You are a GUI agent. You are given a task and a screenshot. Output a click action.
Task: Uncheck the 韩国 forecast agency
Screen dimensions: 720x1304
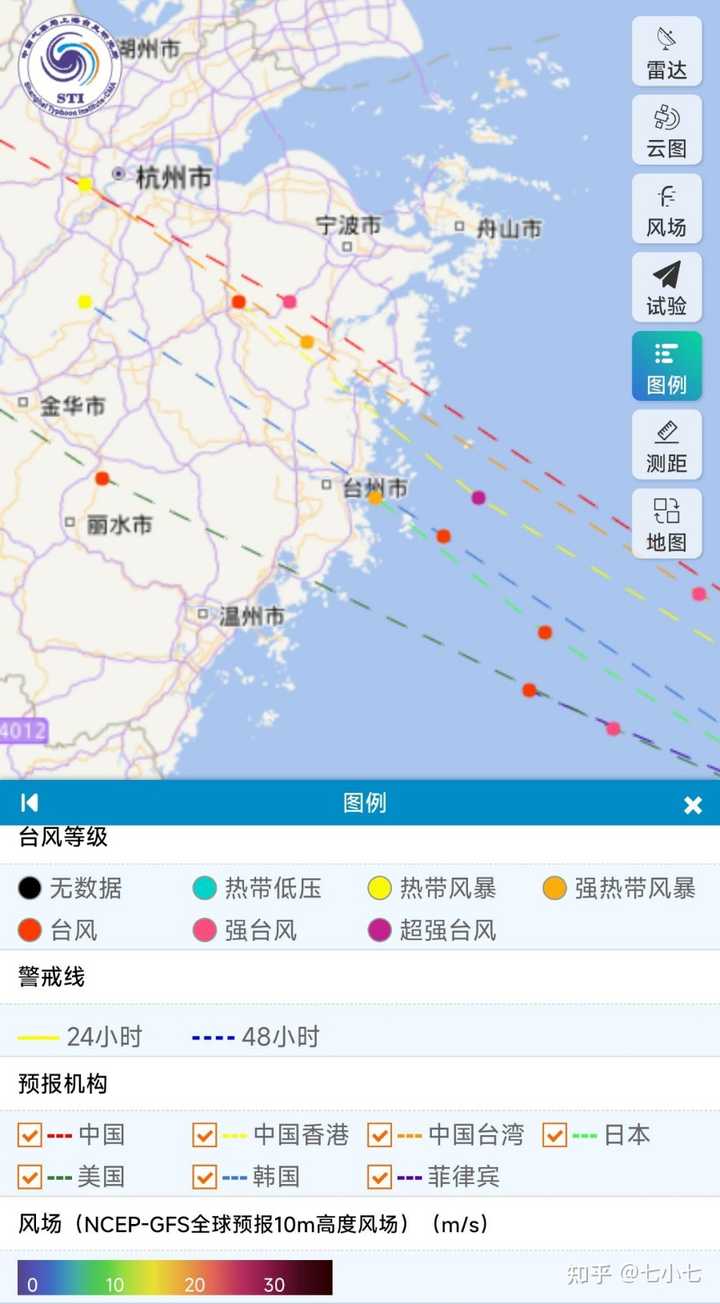(205, 1177)
